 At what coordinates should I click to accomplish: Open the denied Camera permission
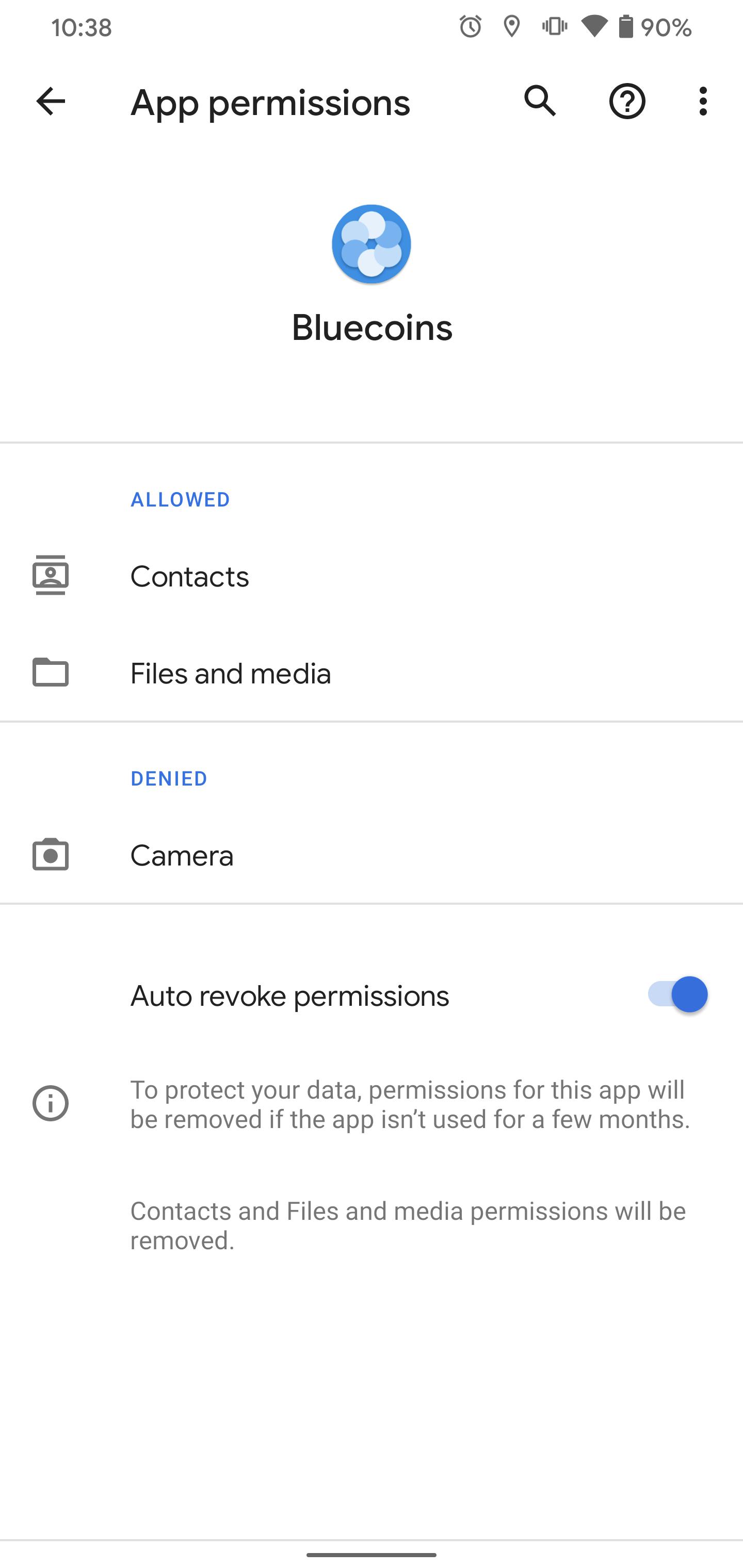(372, 855)
